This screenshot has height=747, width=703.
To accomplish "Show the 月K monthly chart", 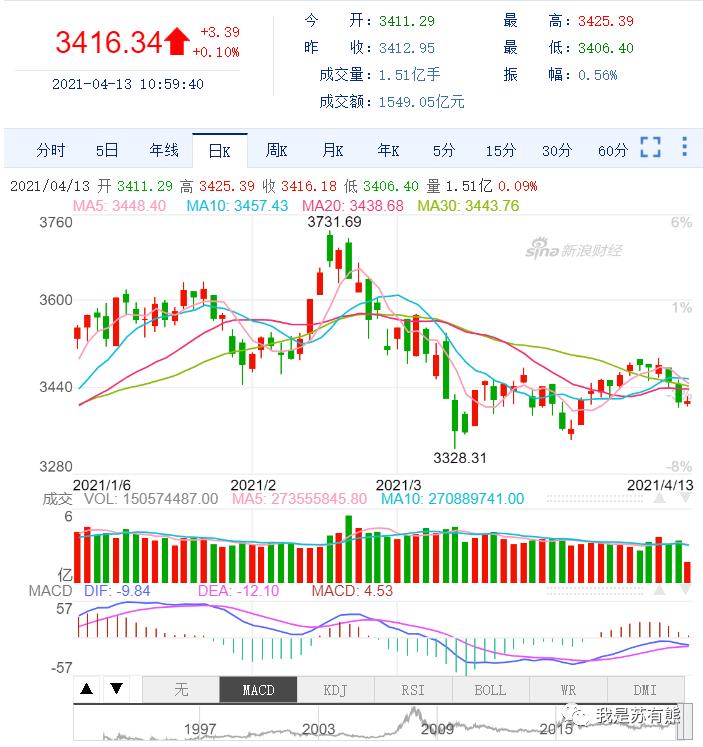I will [x=333, y=150].
